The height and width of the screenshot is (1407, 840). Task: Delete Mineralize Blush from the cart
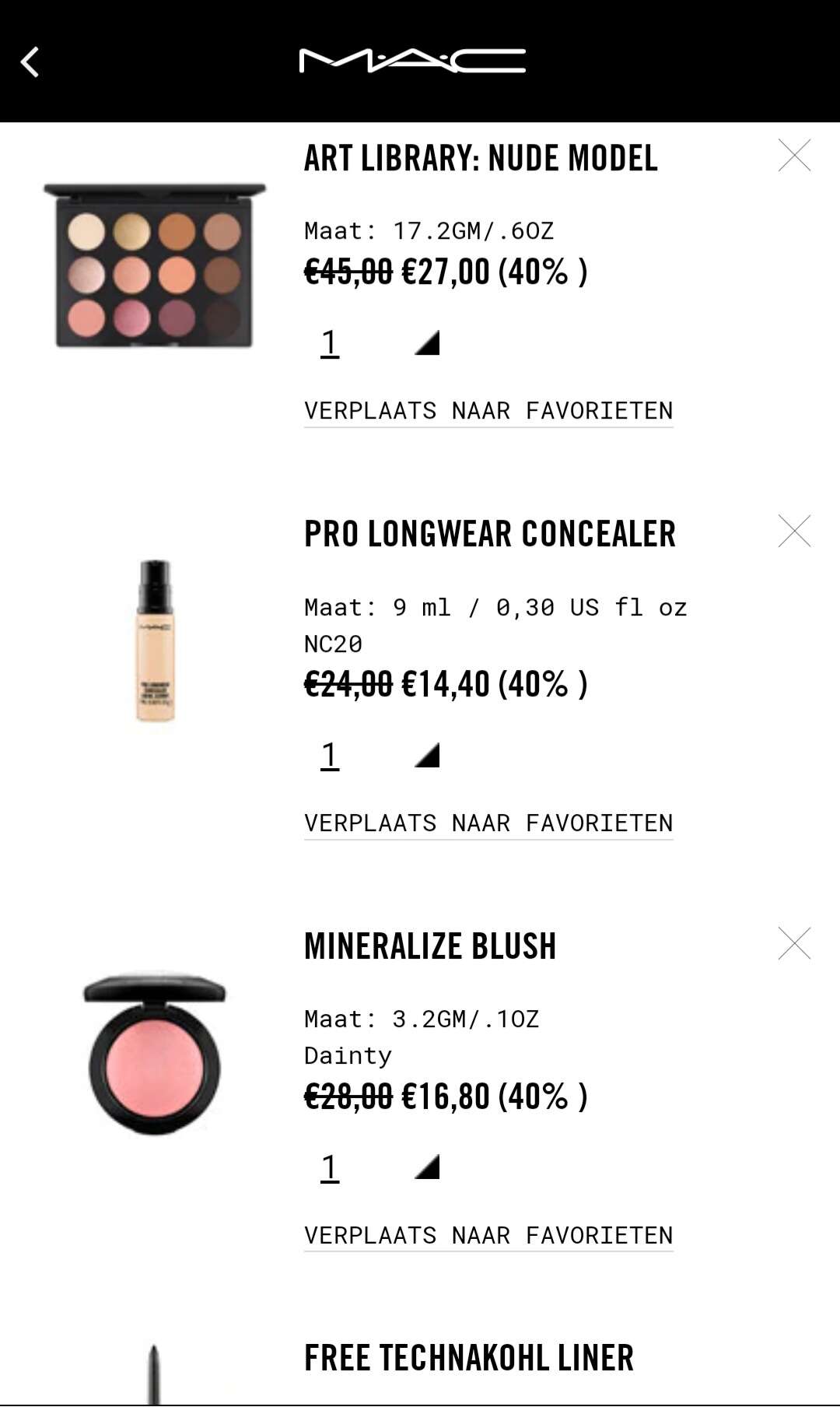[x=794, y=943]
